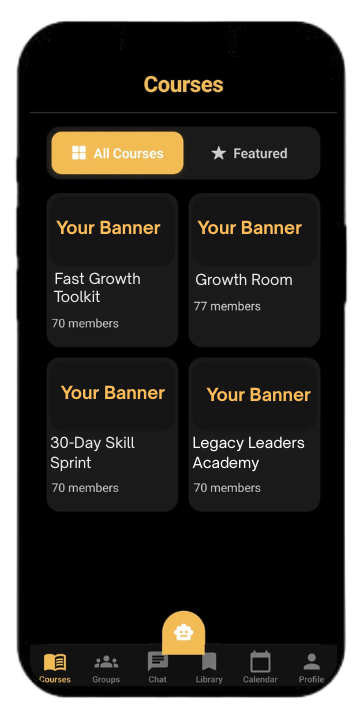Go to the Profile tab
Screen dimensions: 361x711
click(x=312, y=668)
